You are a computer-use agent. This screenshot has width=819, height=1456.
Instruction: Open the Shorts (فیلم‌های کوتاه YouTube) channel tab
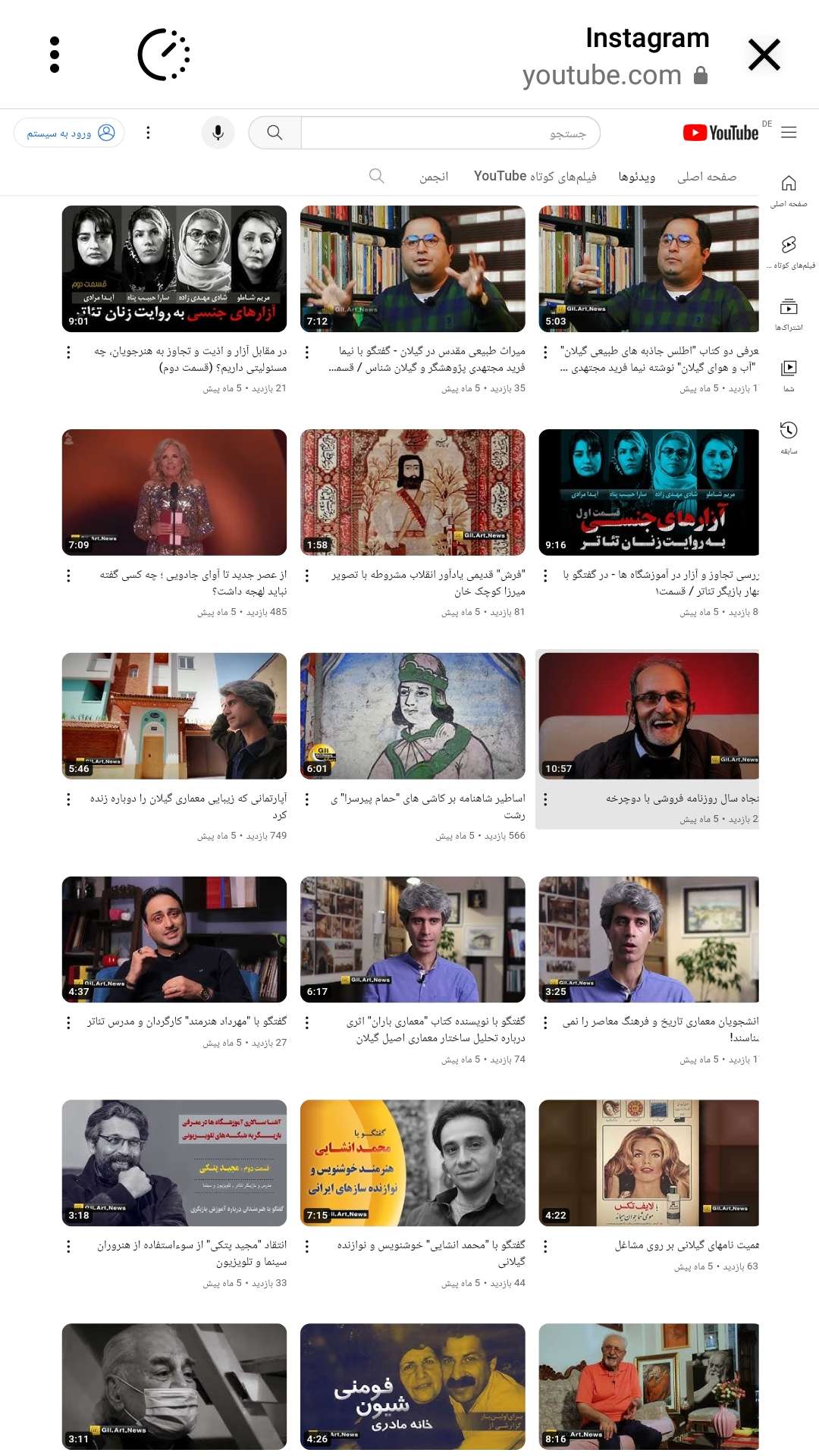tap(535, 177)
